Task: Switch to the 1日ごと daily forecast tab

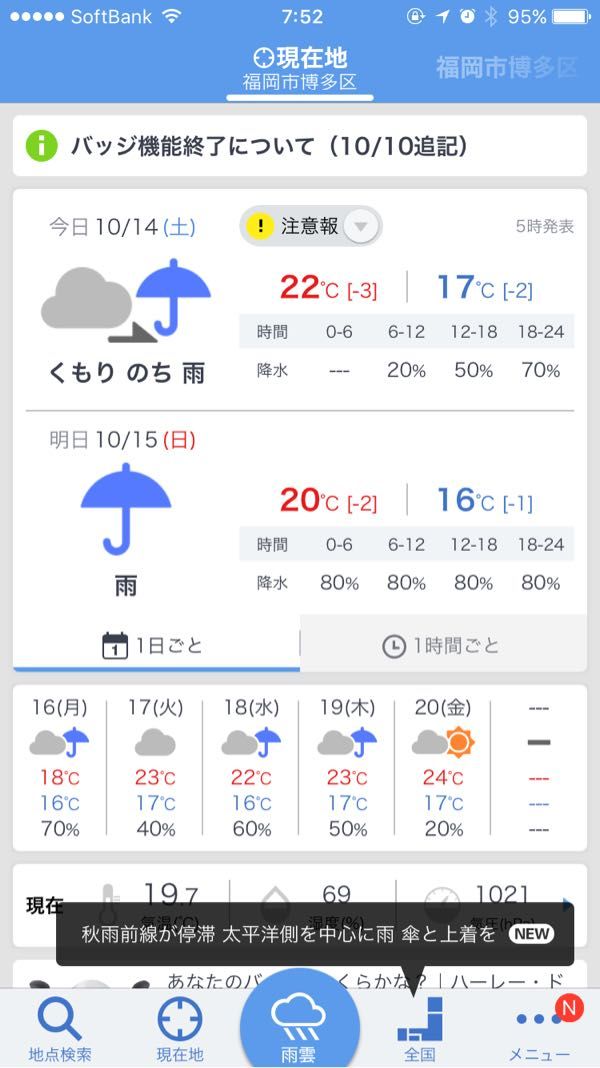Action: click(156, 646)
